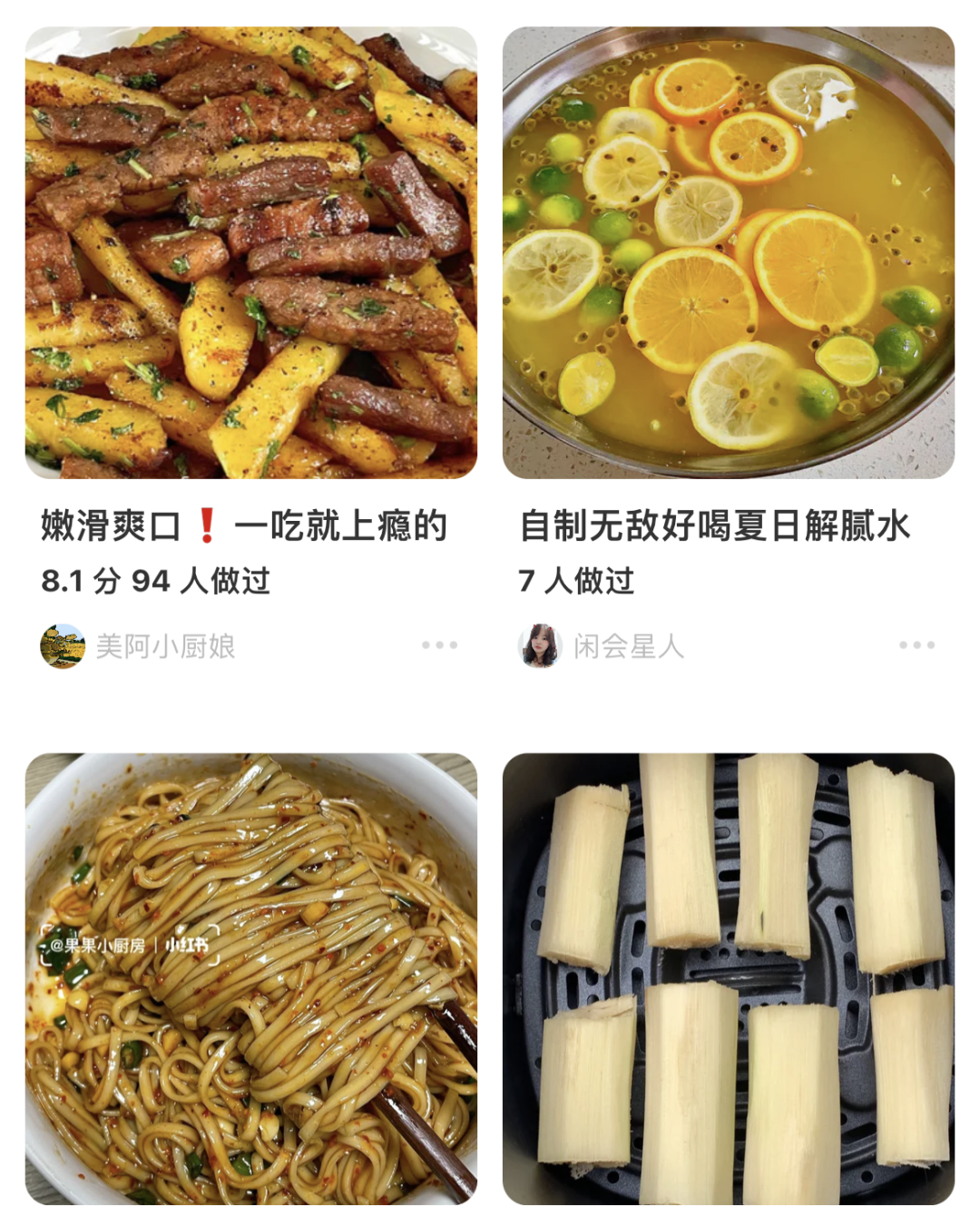Open more options for 美阿小厨娘's recipe
Viewport: 980px width, 1226px height.
[439, 645]
